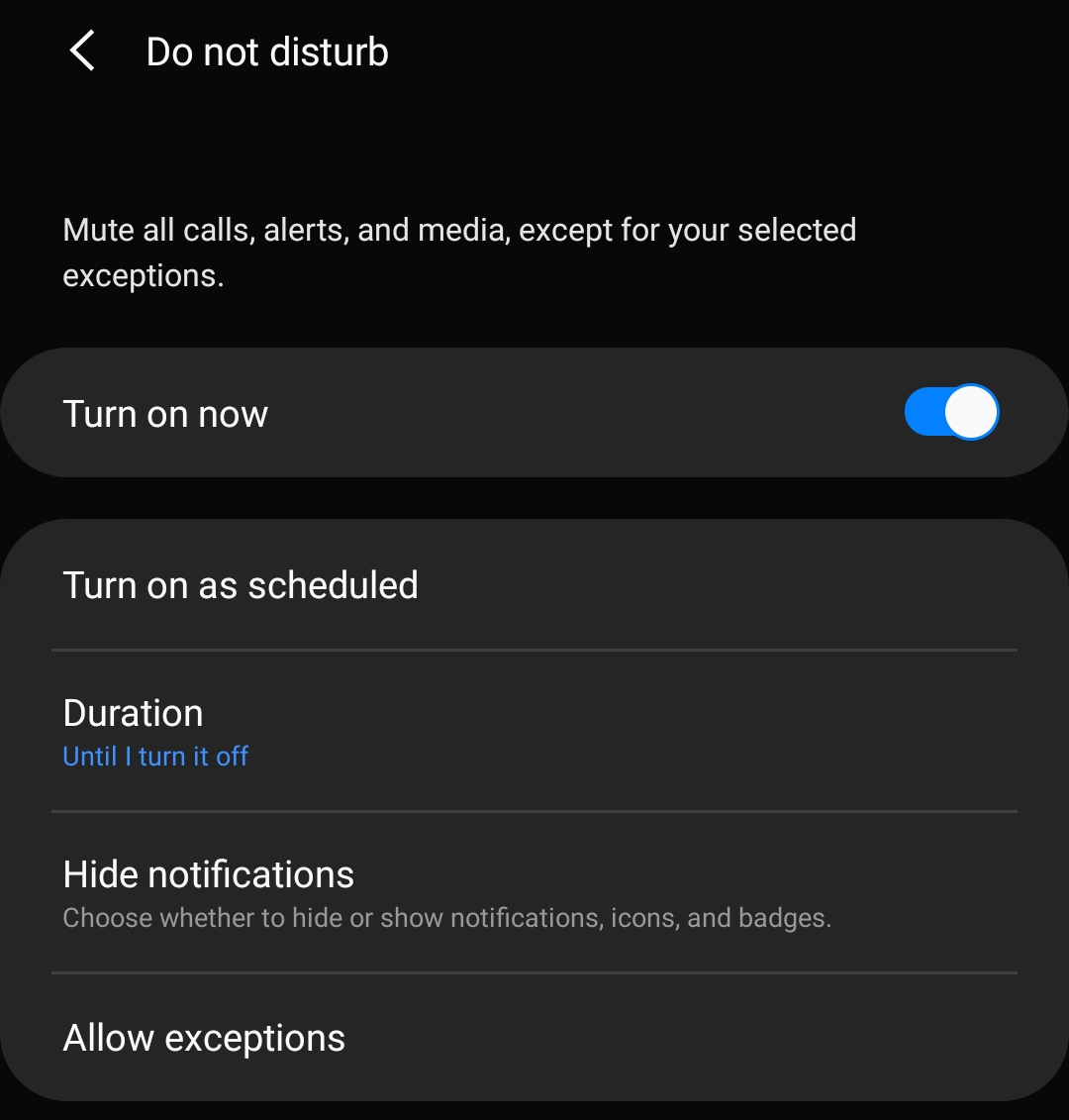Viewport: 1069px width, 1120px height.
Task: Select the Duration label
Action: pyautogui.click(x=133, y=713)
